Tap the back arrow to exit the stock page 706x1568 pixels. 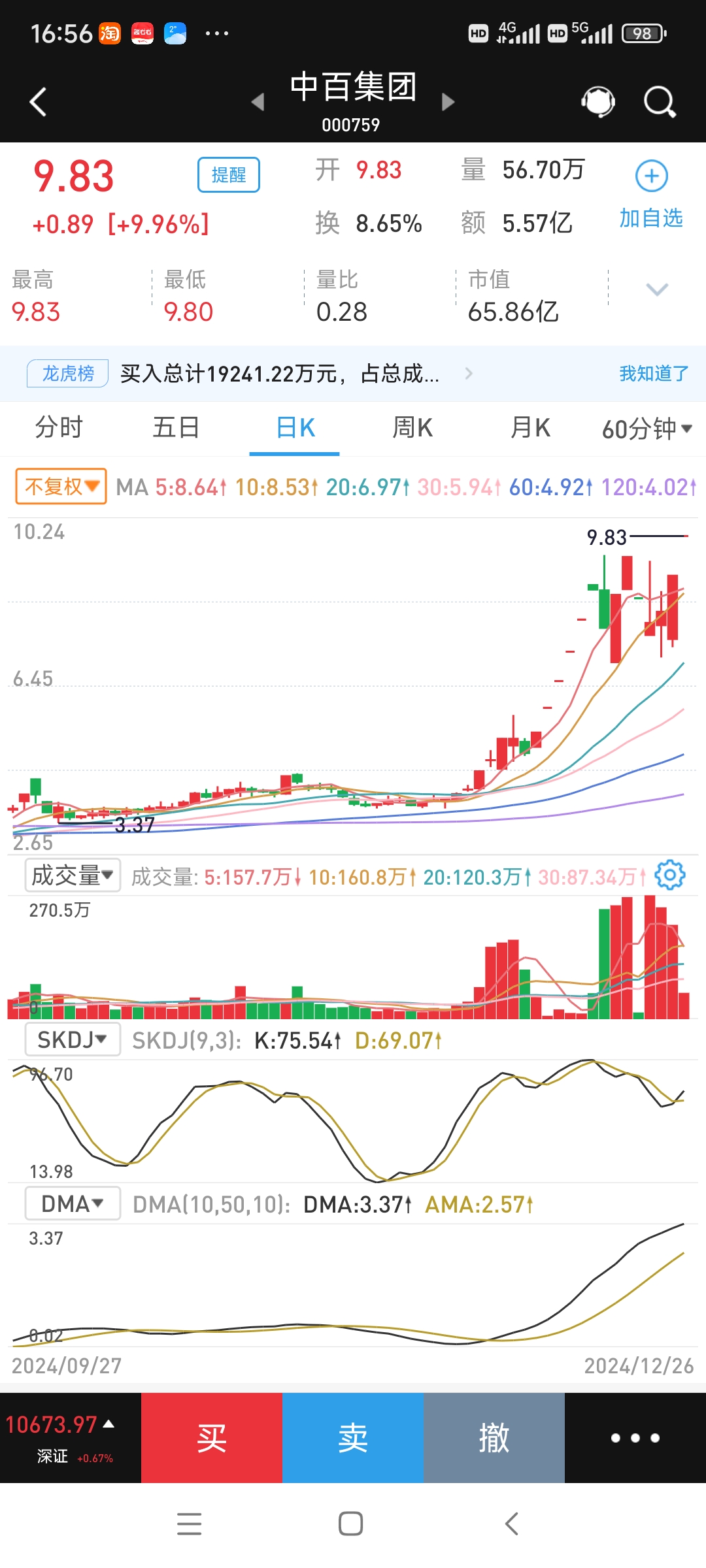click(37, 101)
